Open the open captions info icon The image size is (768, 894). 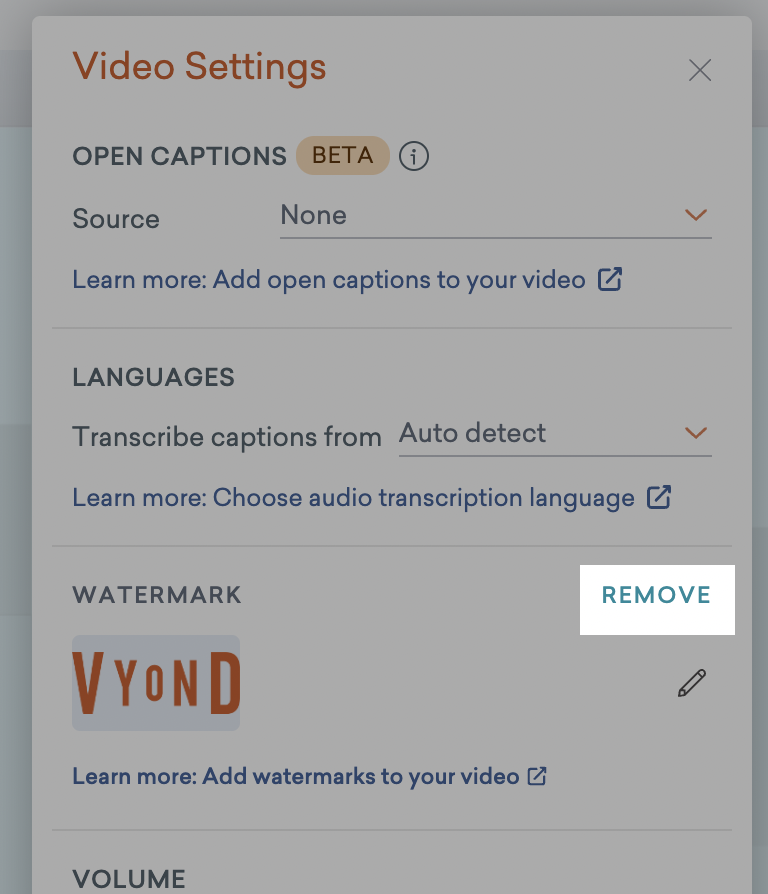[x=414, y=157]
